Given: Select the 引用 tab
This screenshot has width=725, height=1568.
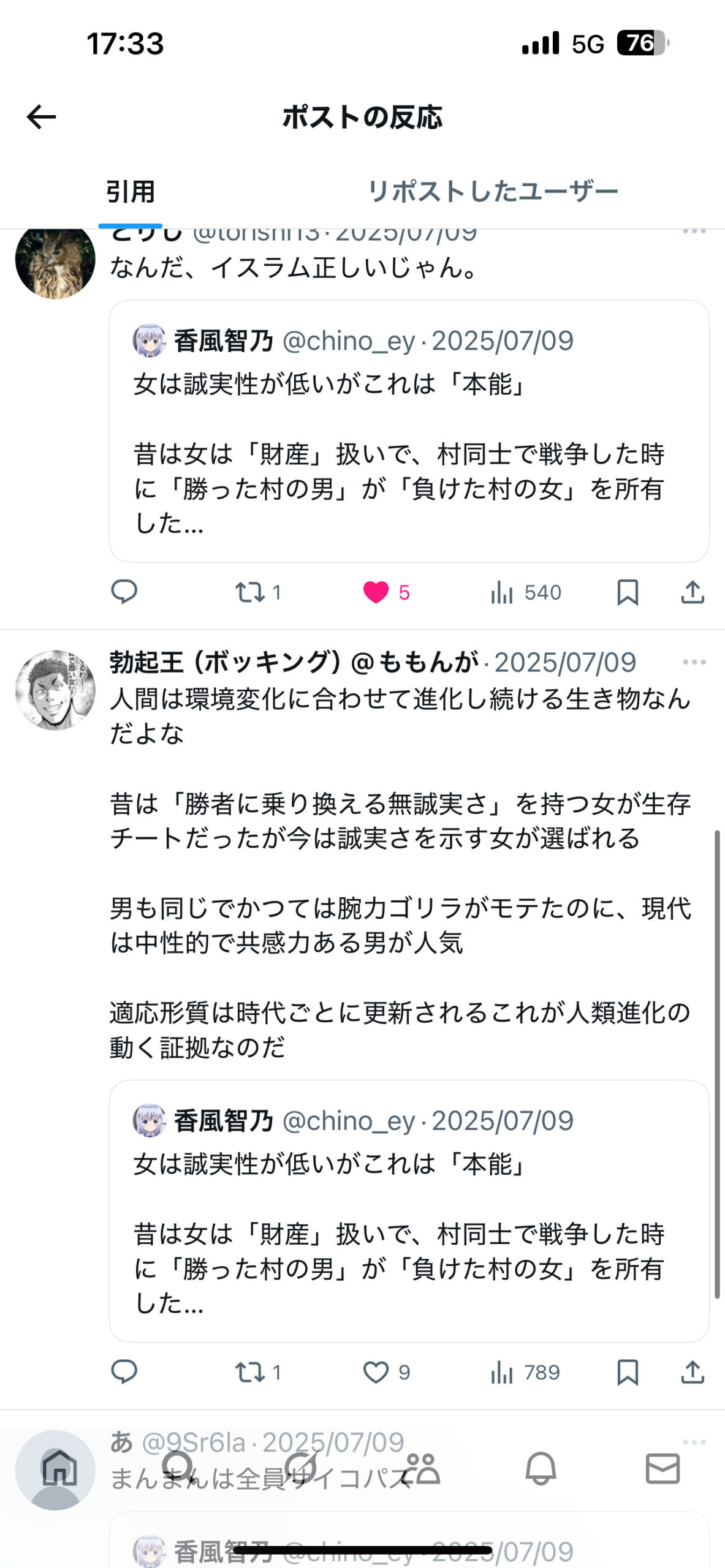Looking at the screenshot, I should pos(130,192).
